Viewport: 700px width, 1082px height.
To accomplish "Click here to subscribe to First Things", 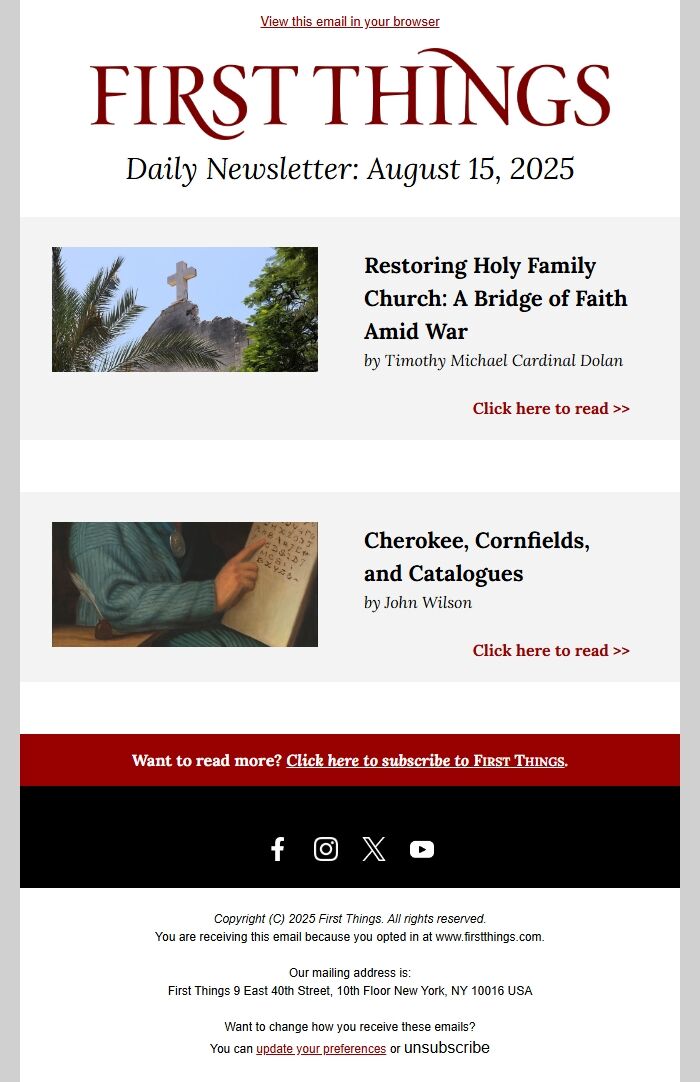I will click(x=426, y=760).
